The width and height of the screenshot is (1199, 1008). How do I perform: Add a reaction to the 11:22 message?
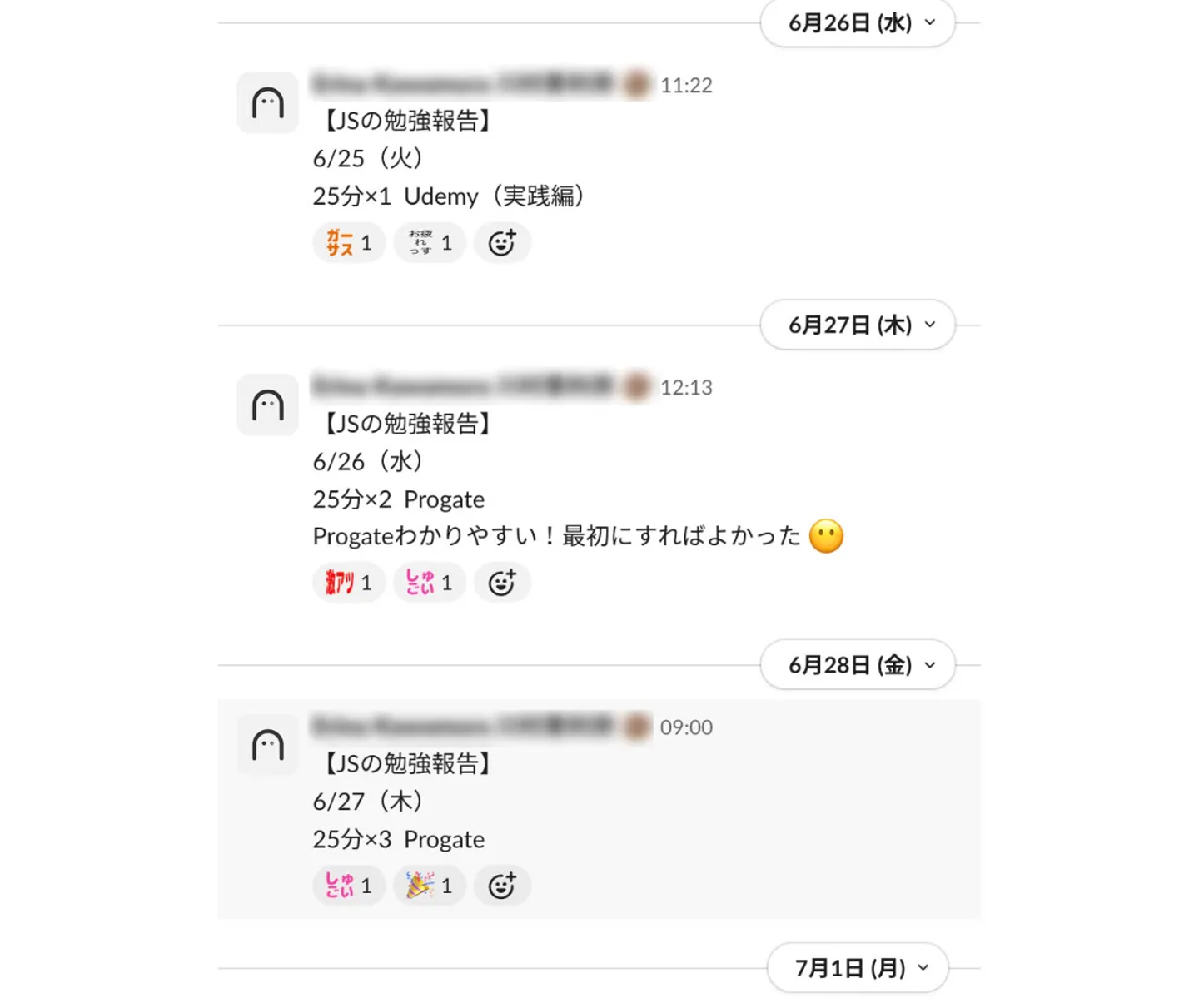coord(501,243)
